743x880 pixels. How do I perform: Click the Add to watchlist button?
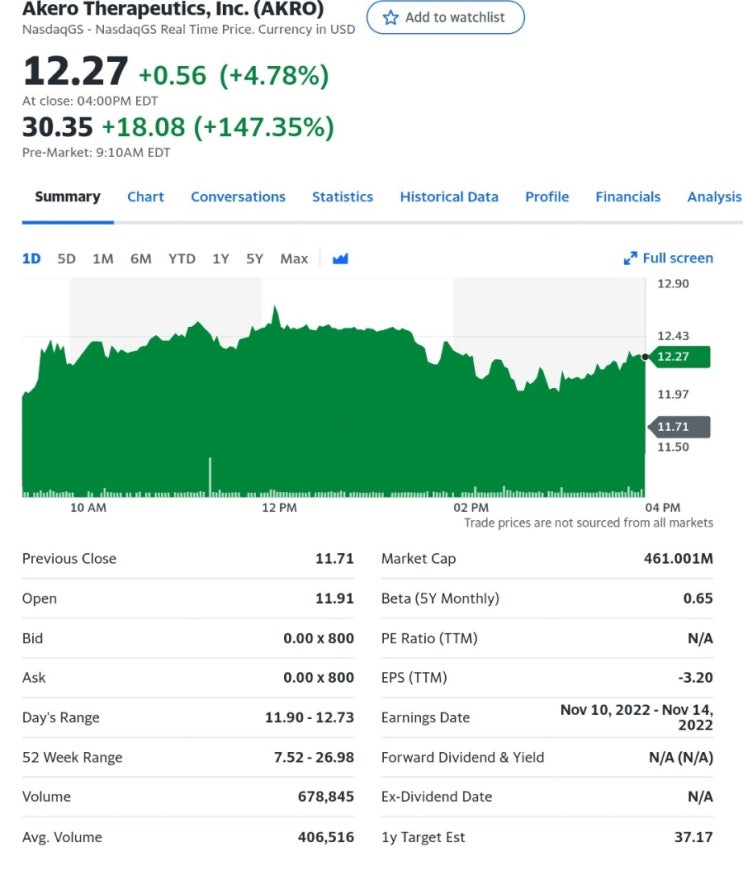click(x=445, y=17)
